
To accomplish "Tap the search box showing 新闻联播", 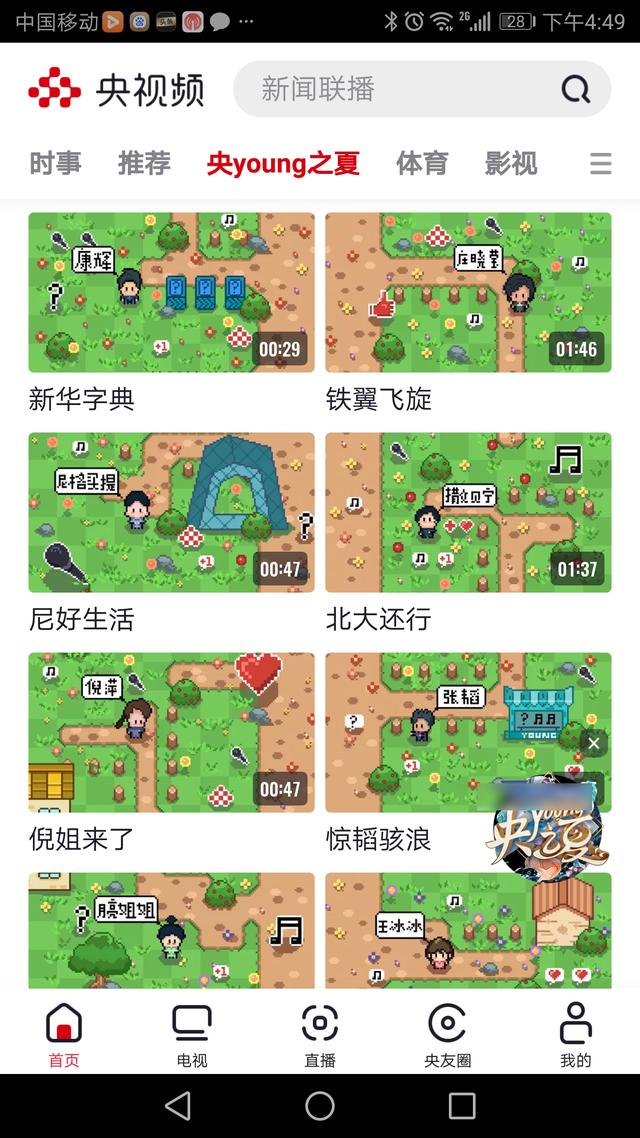I will click(421, 89).
